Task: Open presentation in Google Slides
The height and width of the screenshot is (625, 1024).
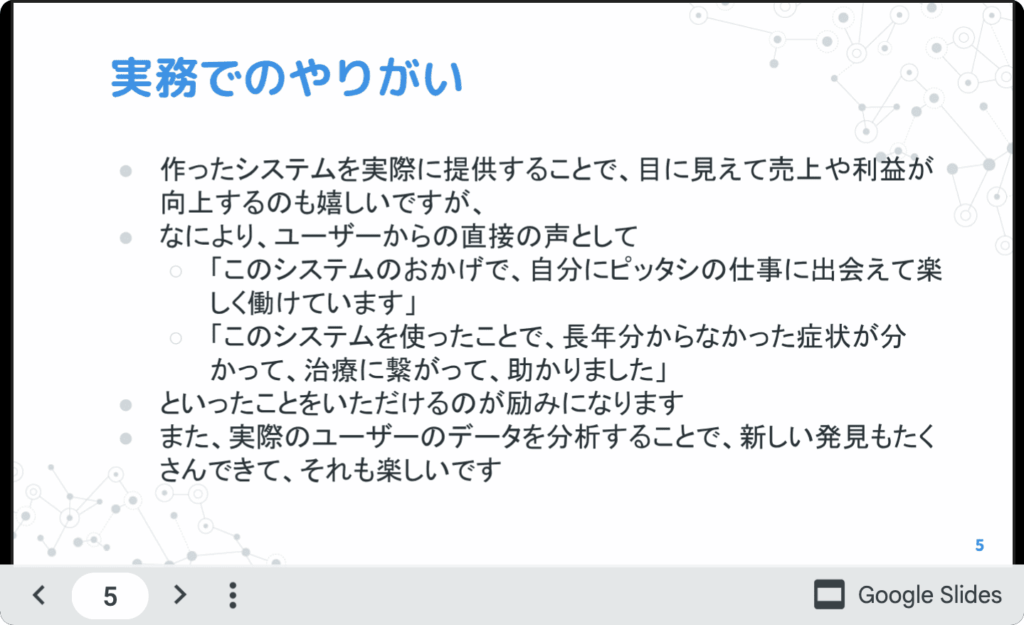Action: 908,595
